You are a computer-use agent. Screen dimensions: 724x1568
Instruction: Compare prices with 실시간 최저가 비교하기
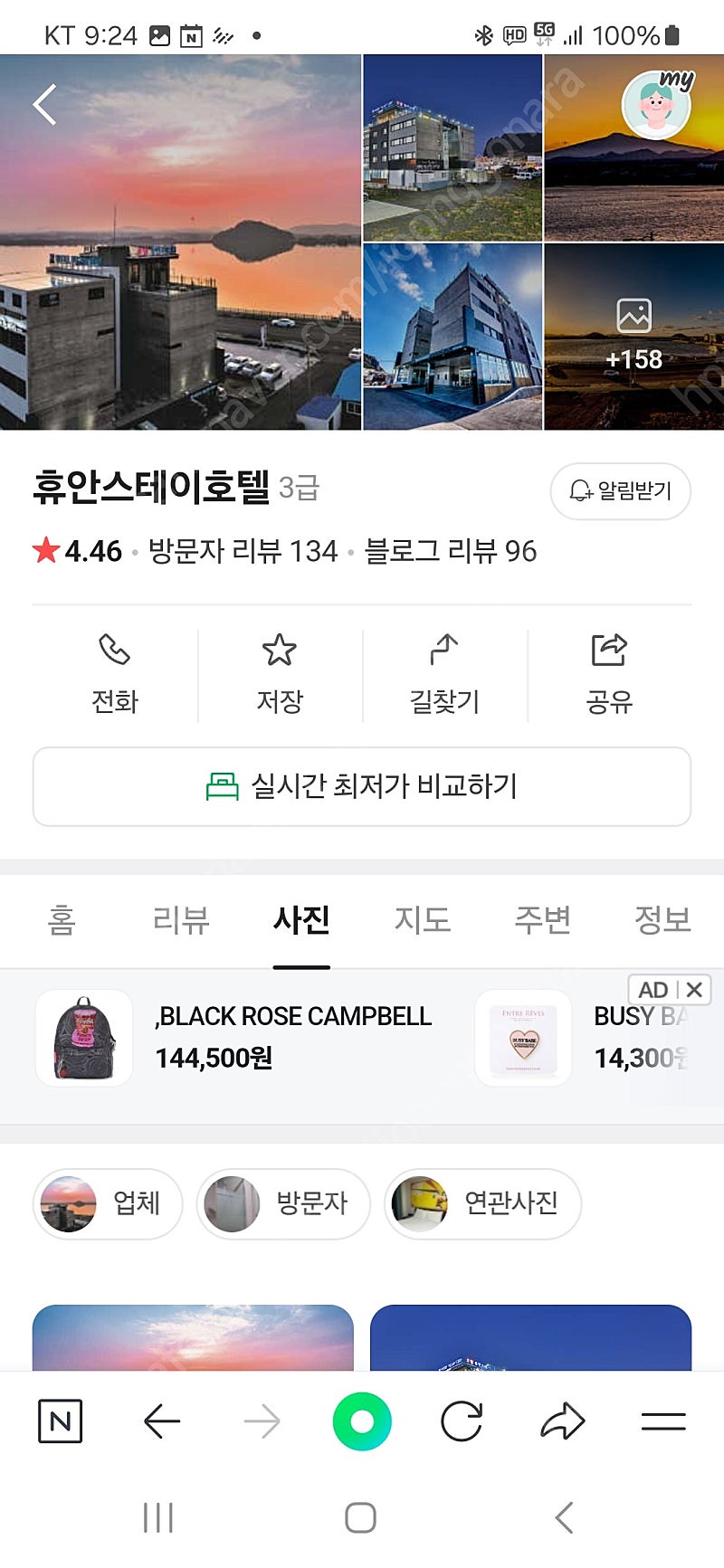[362, 786]
